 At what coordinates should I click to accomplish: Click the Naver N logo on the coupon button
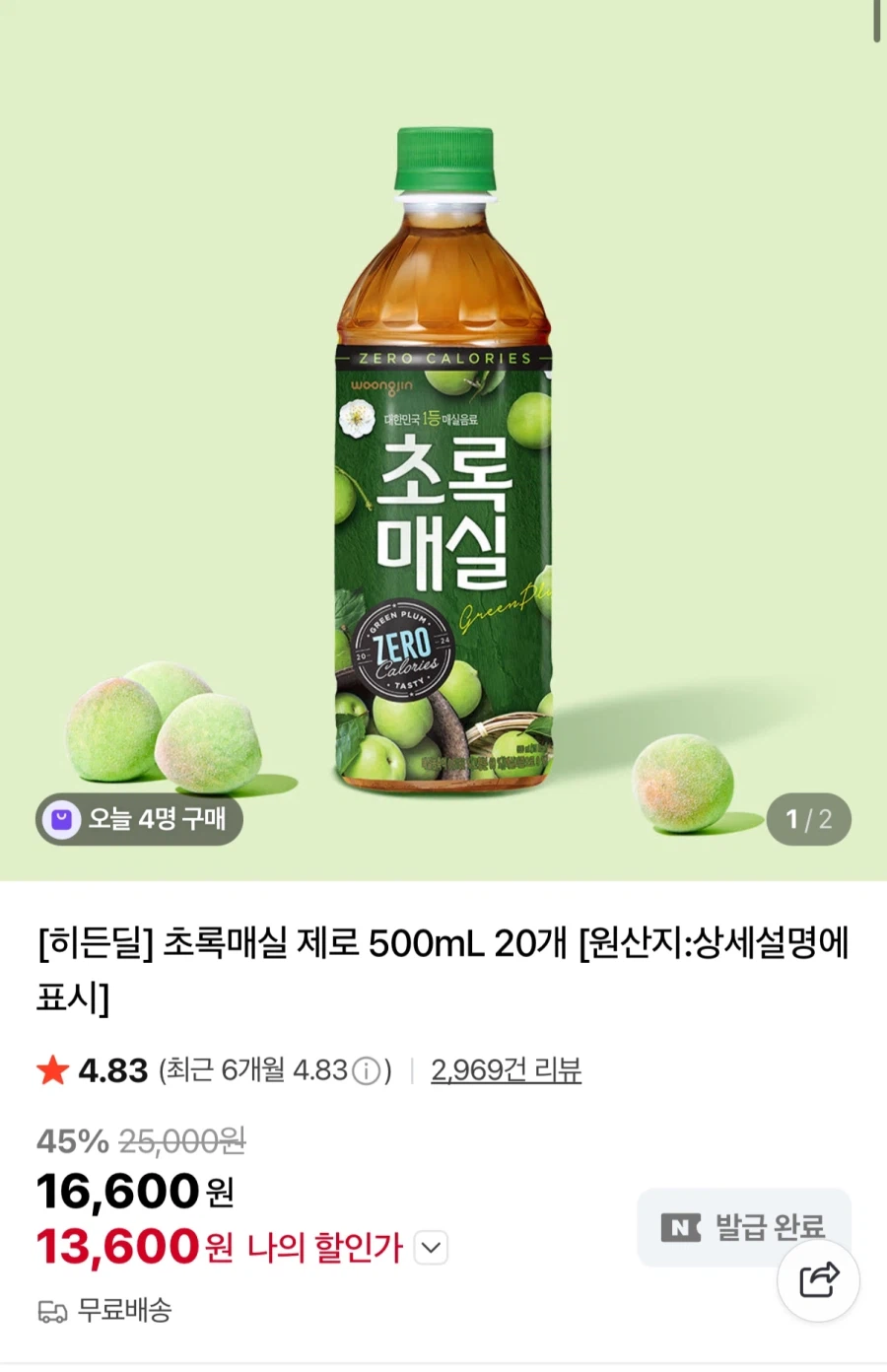(679, 1227)
